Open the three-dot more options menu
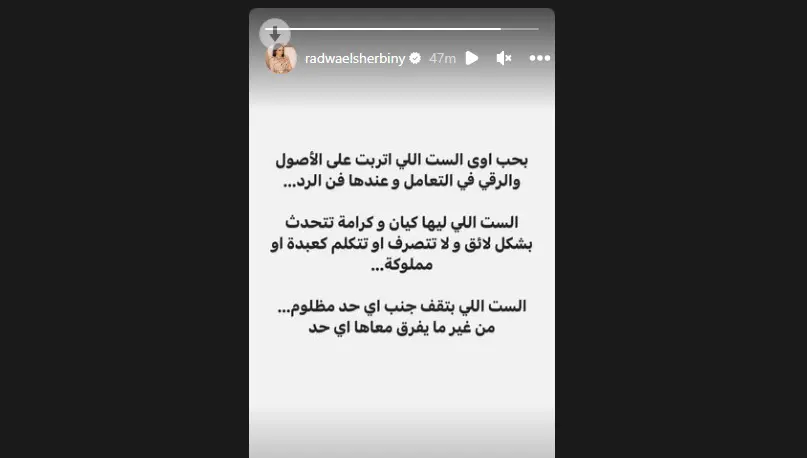 pos(539,59)
